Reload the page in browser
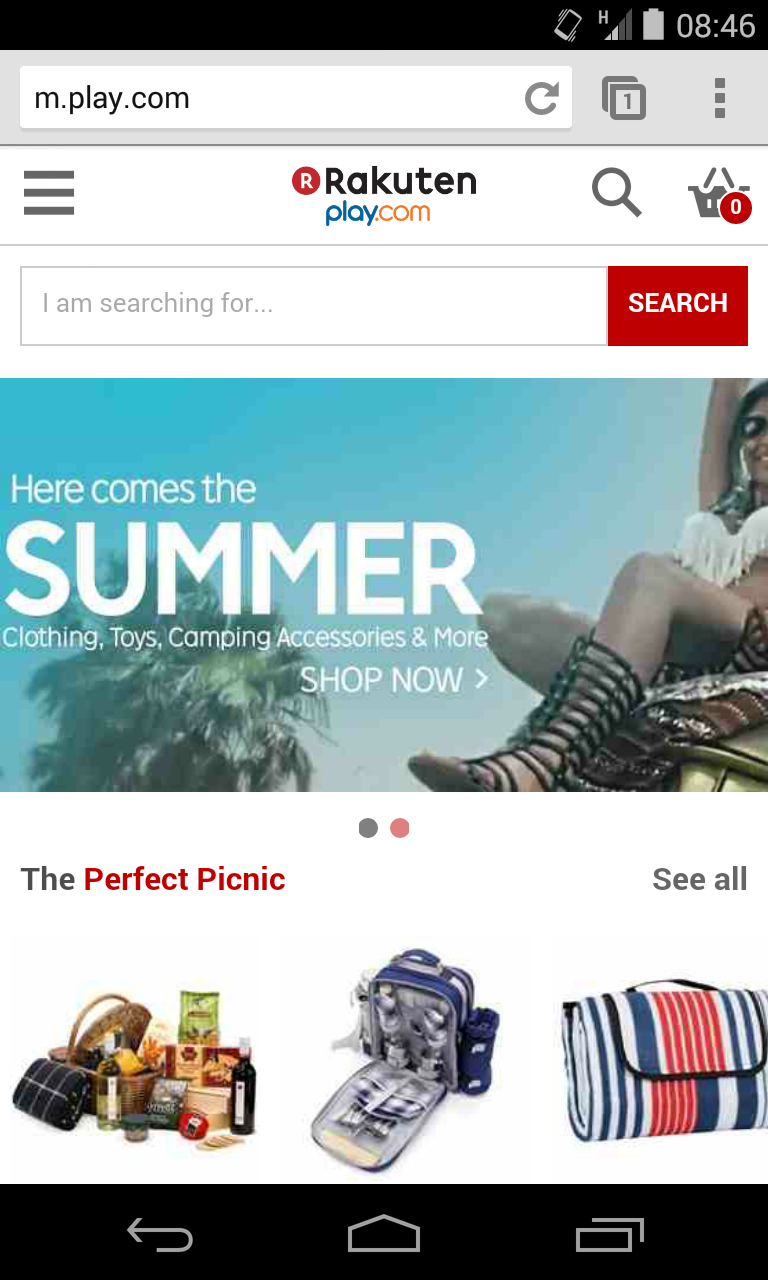The image size is (768, 1280). (542, 98)
